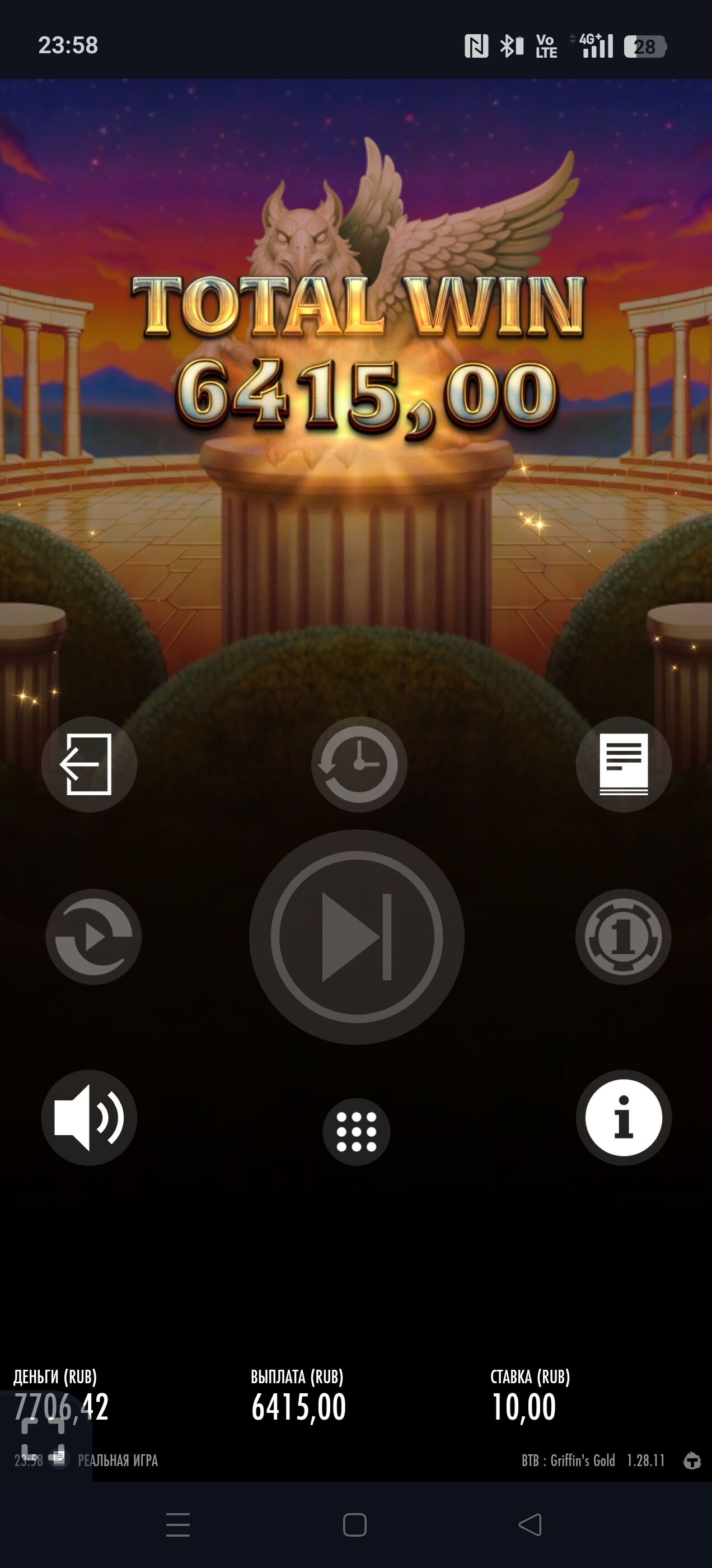This screenshot has width=712, height=1568.
Task: Open the bet chip selector
Action: click(623, 937)
